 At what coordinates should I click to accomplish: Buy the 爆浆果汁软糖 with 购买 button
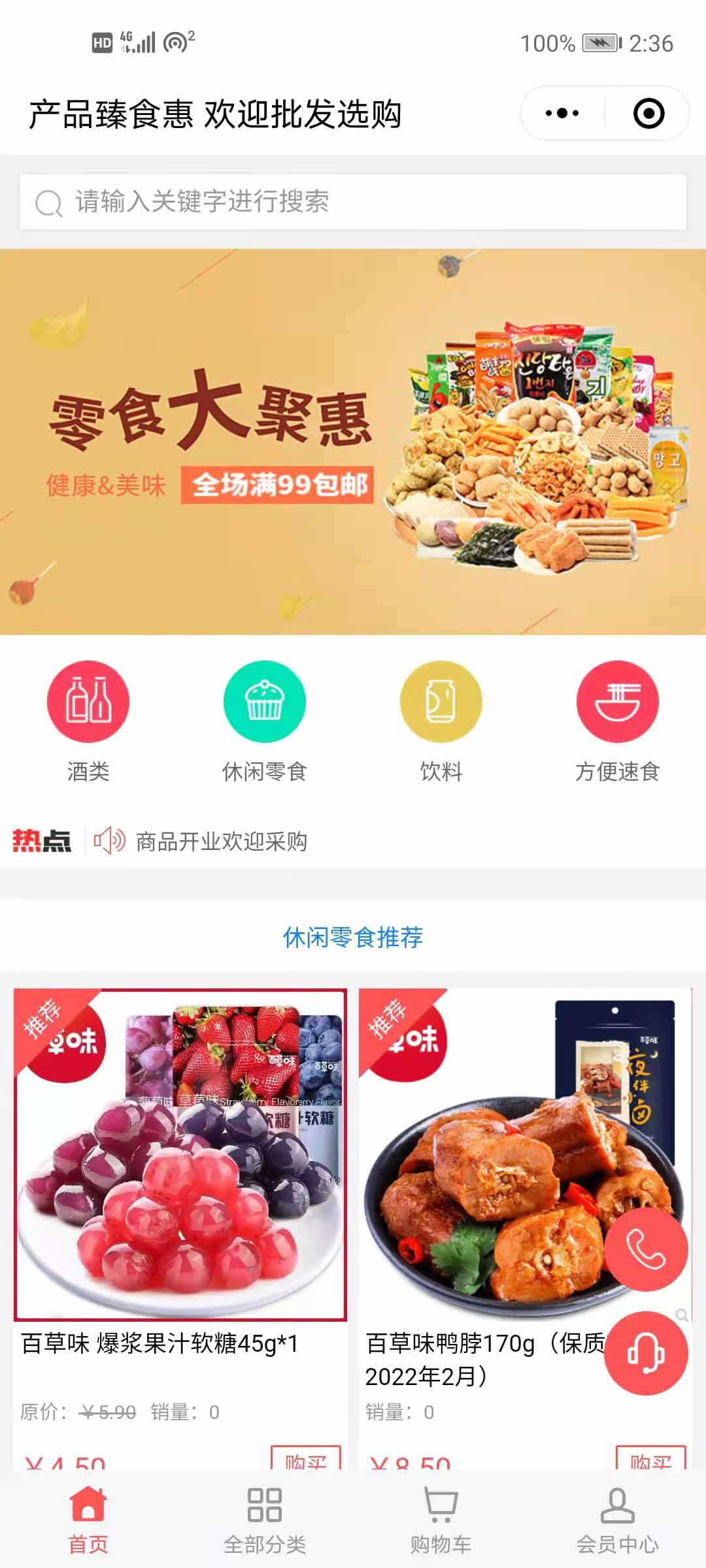tap(306, 1458)
